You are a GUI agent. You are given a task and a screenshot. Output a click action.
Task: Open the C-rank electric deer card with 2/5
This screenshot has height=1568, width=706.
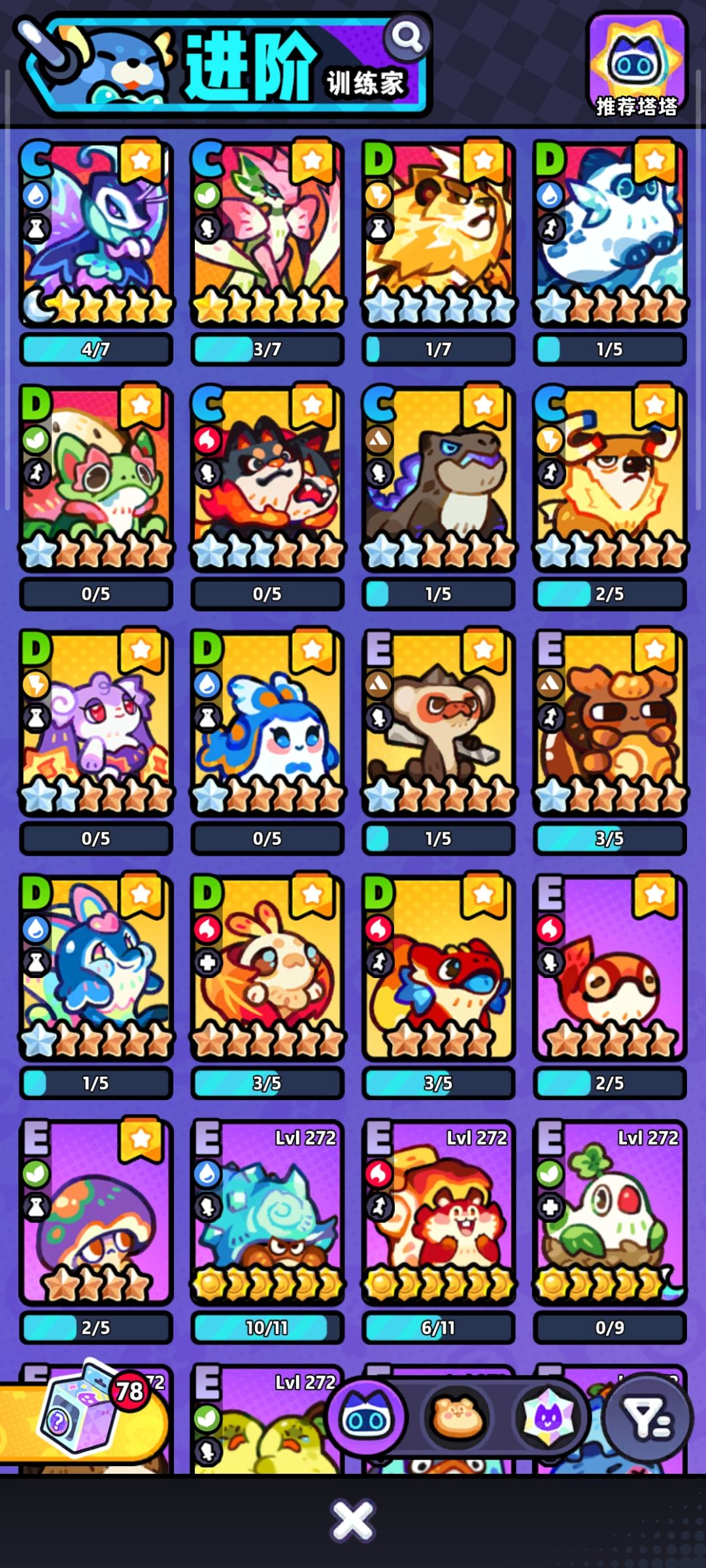pyautogui.click(x=610, y=498)
